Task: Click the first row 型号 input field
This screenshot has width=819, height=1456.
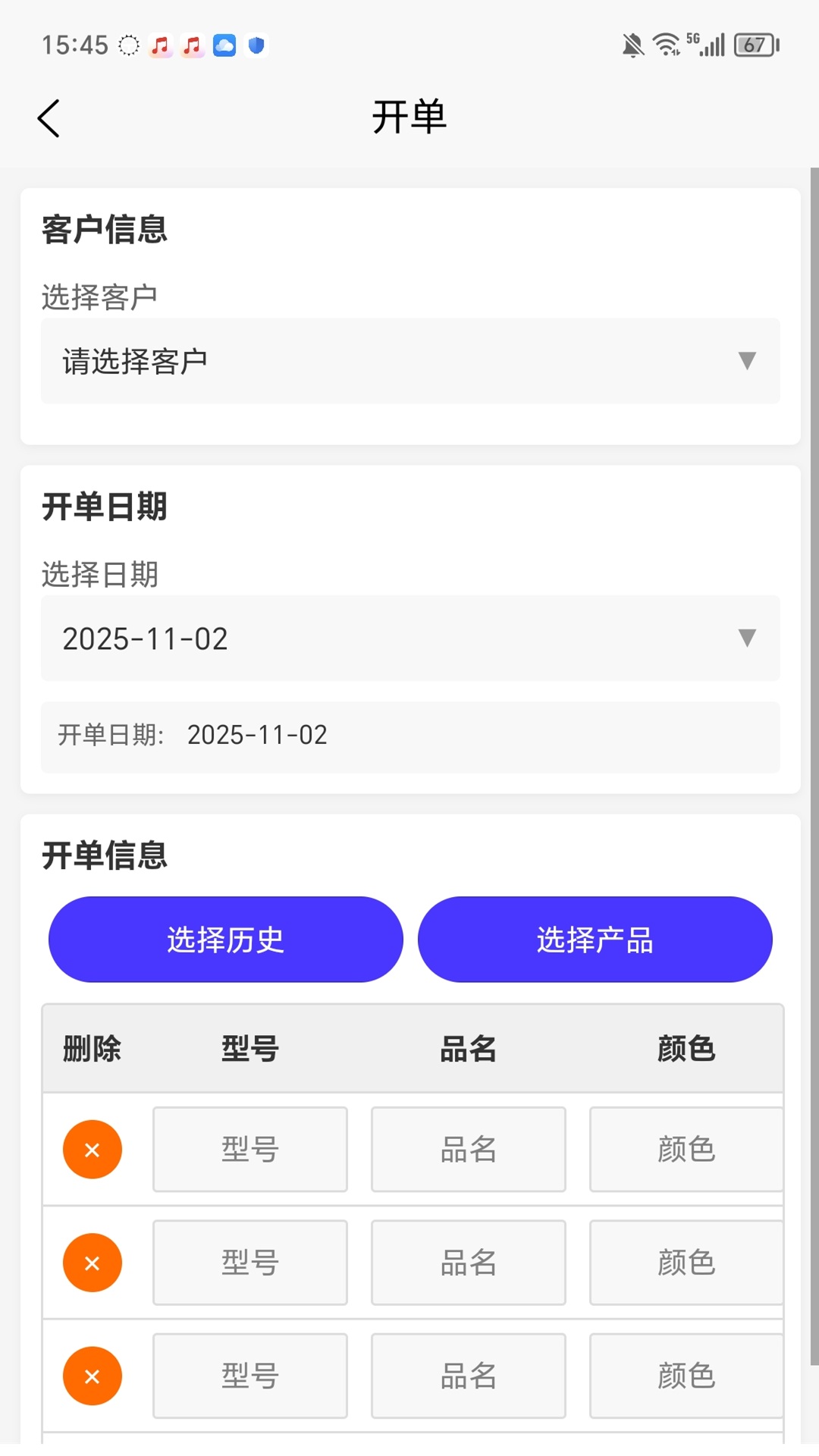Action: tap(249, 1150)
